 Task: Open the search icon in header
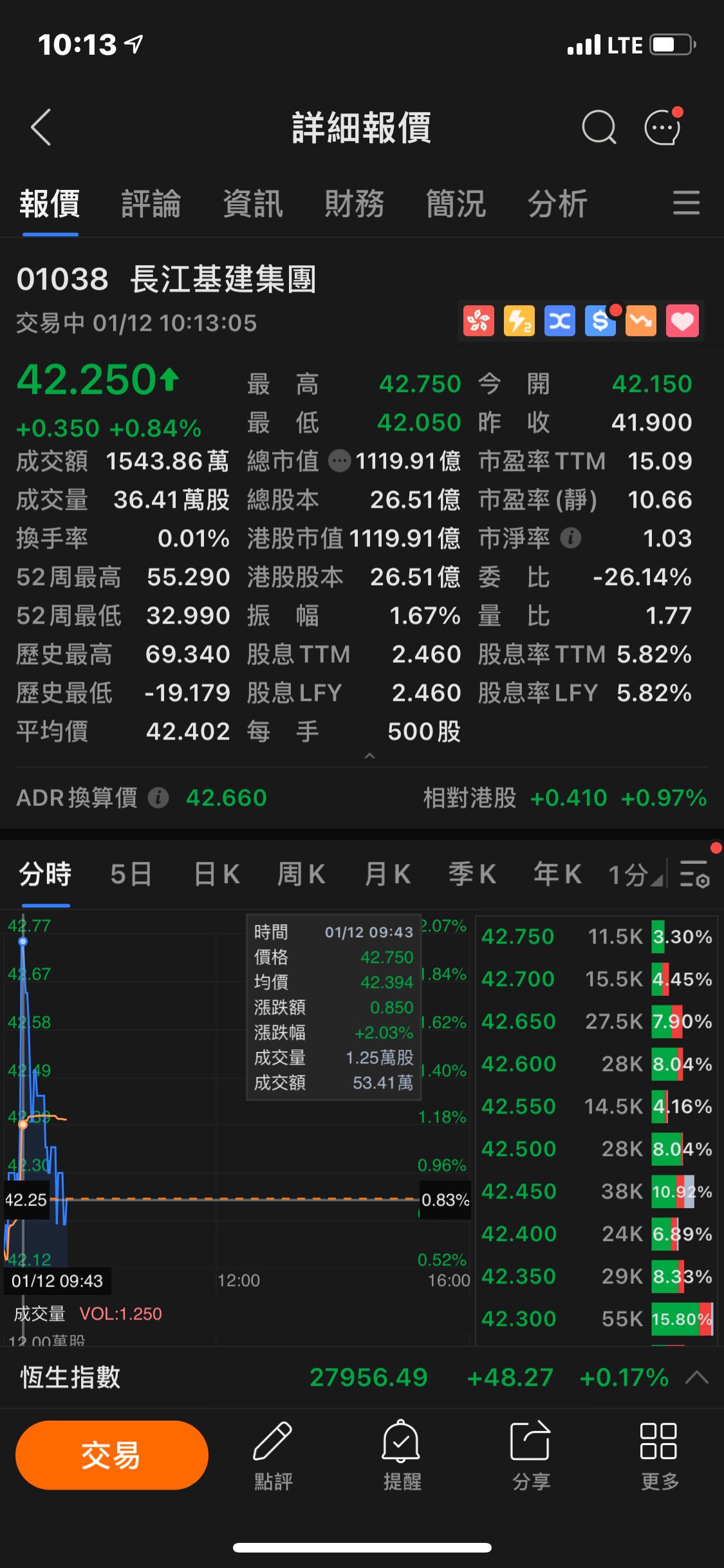click(x=599, y=127)
